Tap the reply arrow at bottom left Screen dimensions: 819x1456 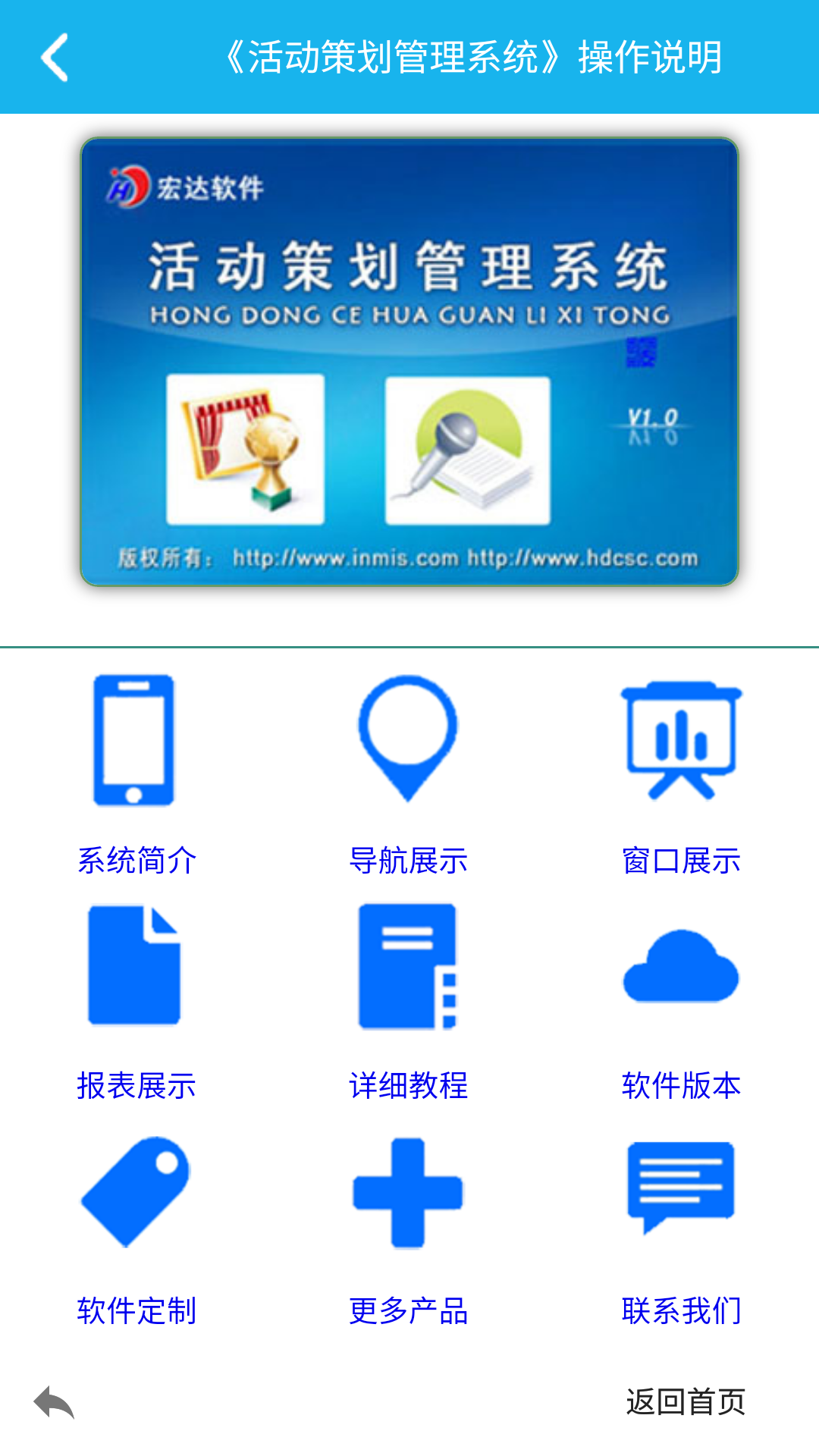click(x=55, y=1403)
